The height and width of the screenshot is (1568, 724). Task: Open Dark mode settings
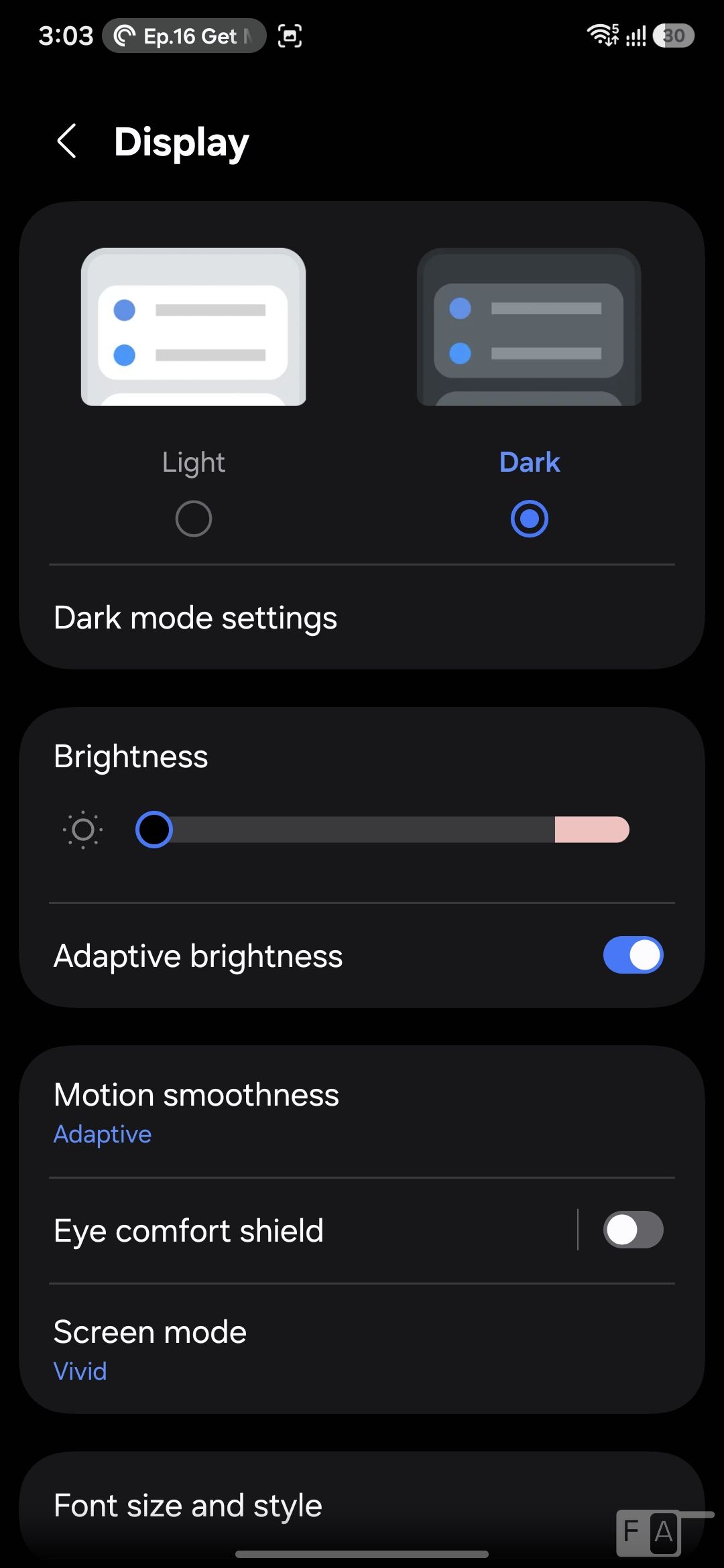[196, 618]
